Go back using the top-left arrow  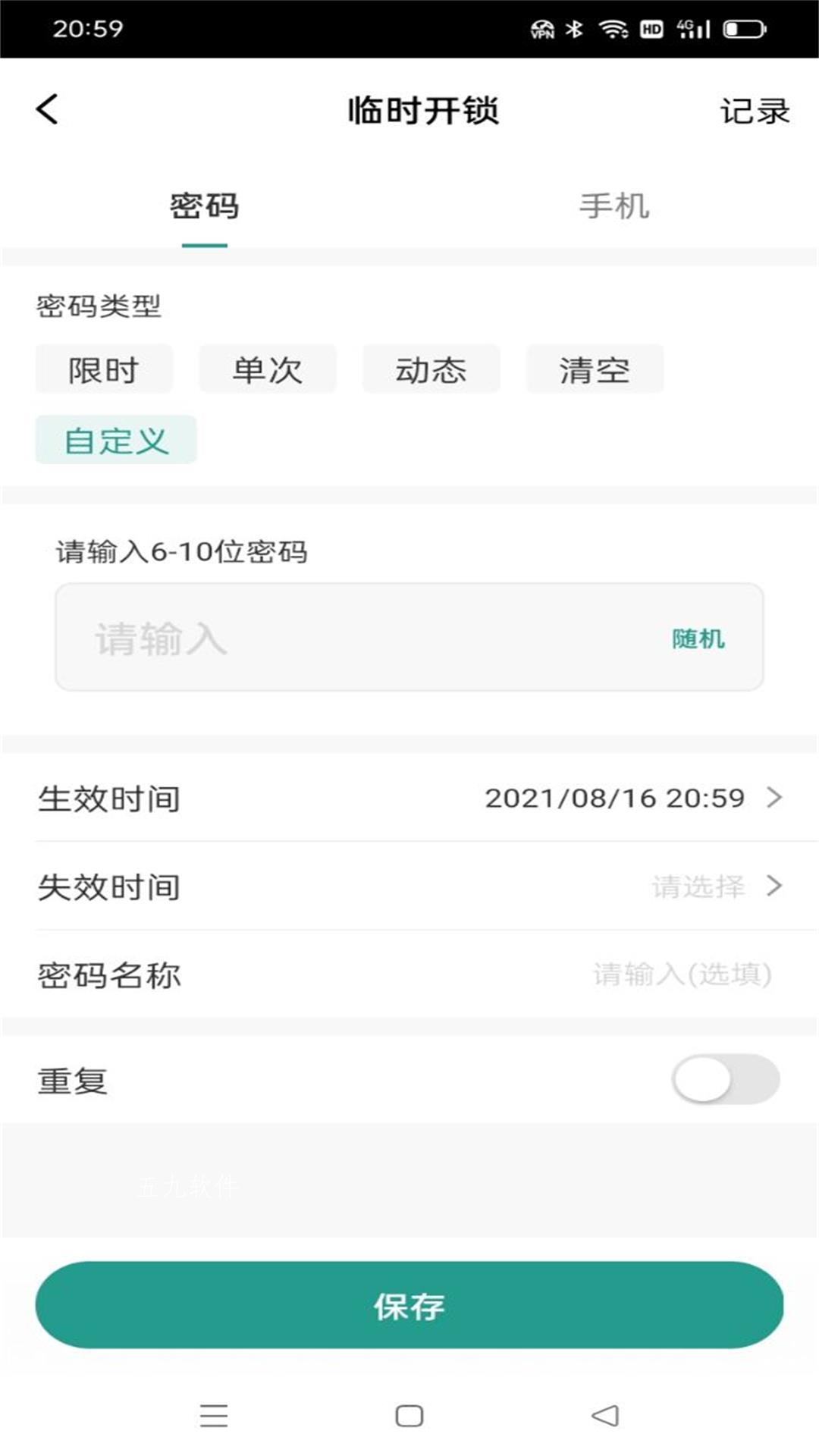click(47, 109)
